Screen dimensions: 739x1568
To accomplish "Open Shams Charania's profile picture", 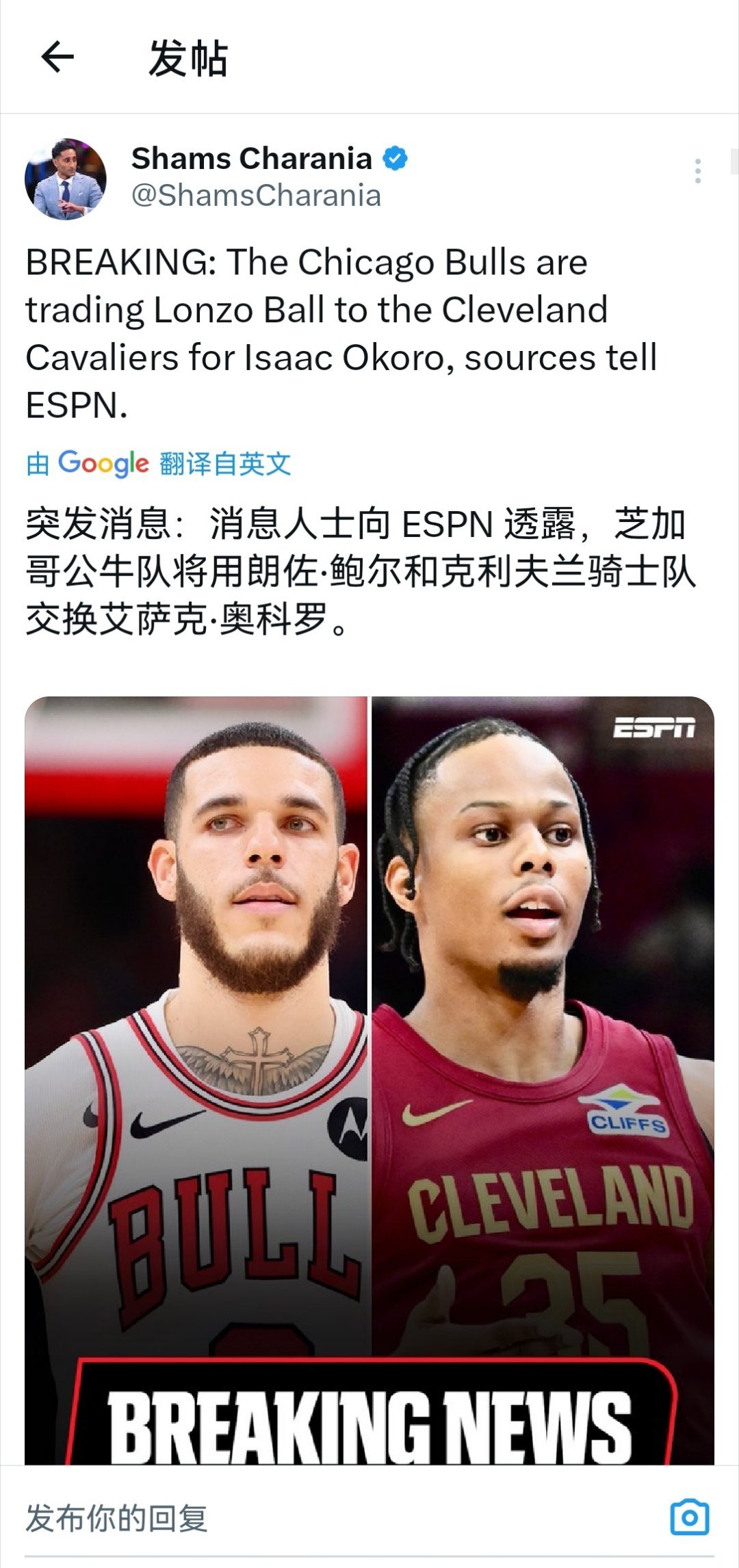I will pyautogui.click(x=66, y=179).
